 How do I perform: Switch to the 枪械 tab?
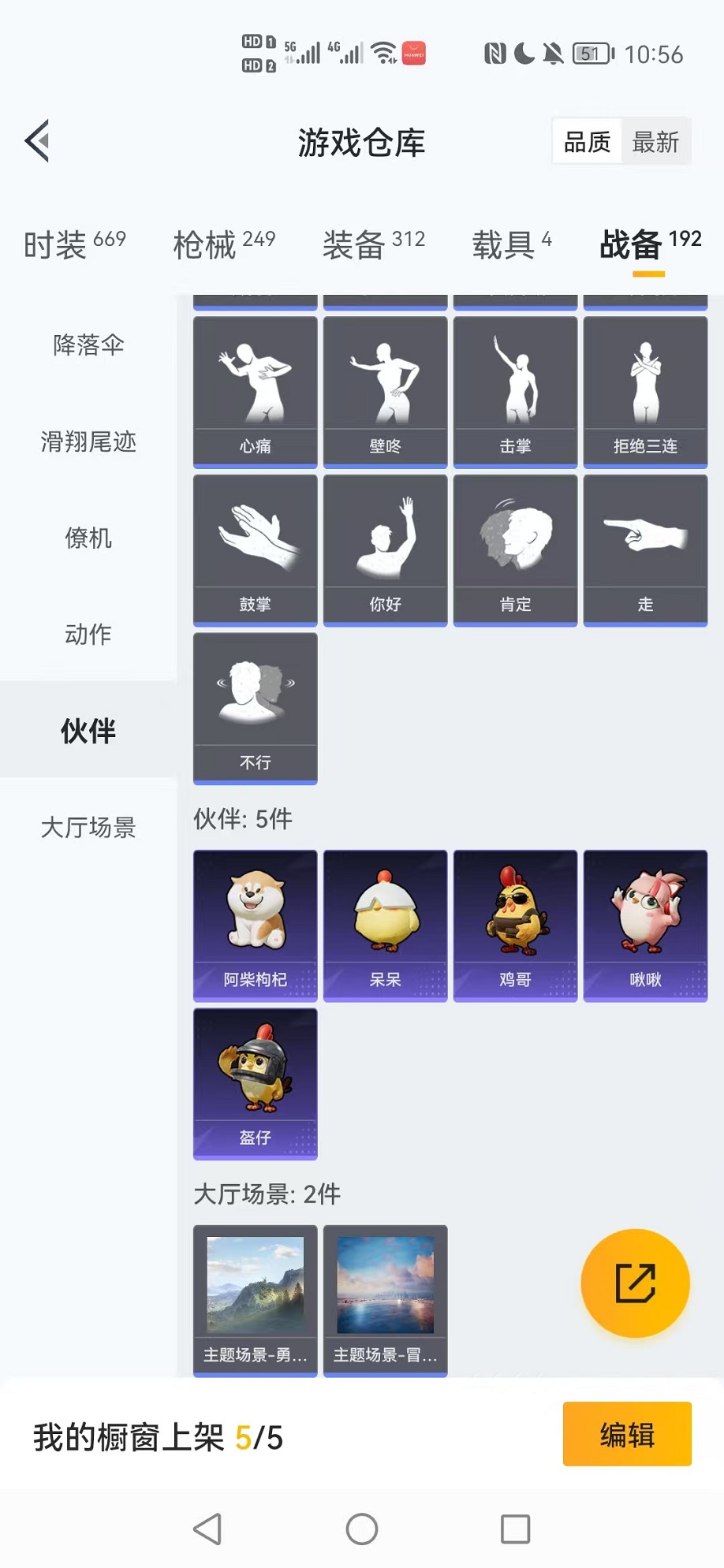tap(224, 244)
